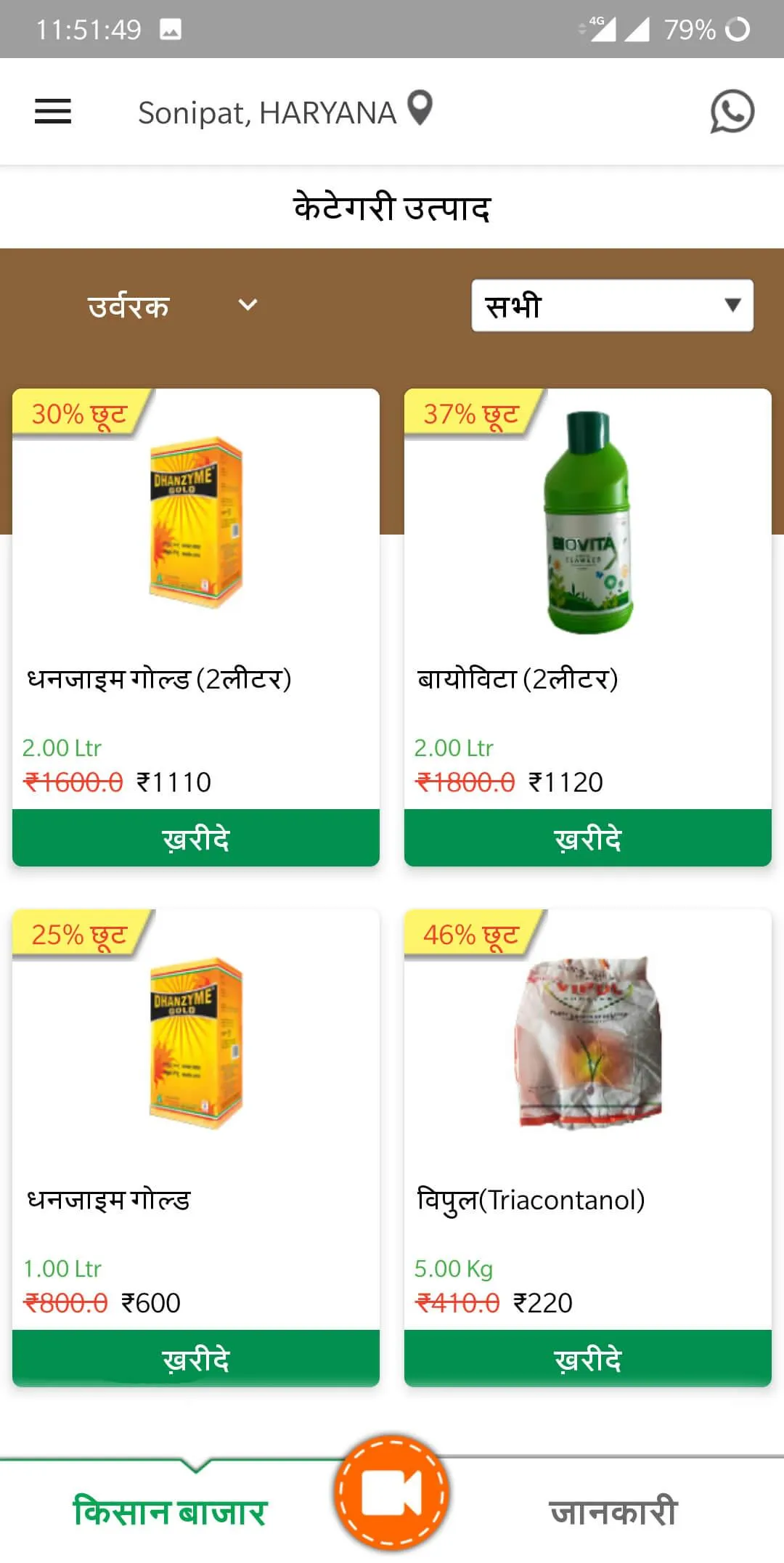Open WhatsApp contact icon
784x1563 pixels.
(x=732, y=111)
